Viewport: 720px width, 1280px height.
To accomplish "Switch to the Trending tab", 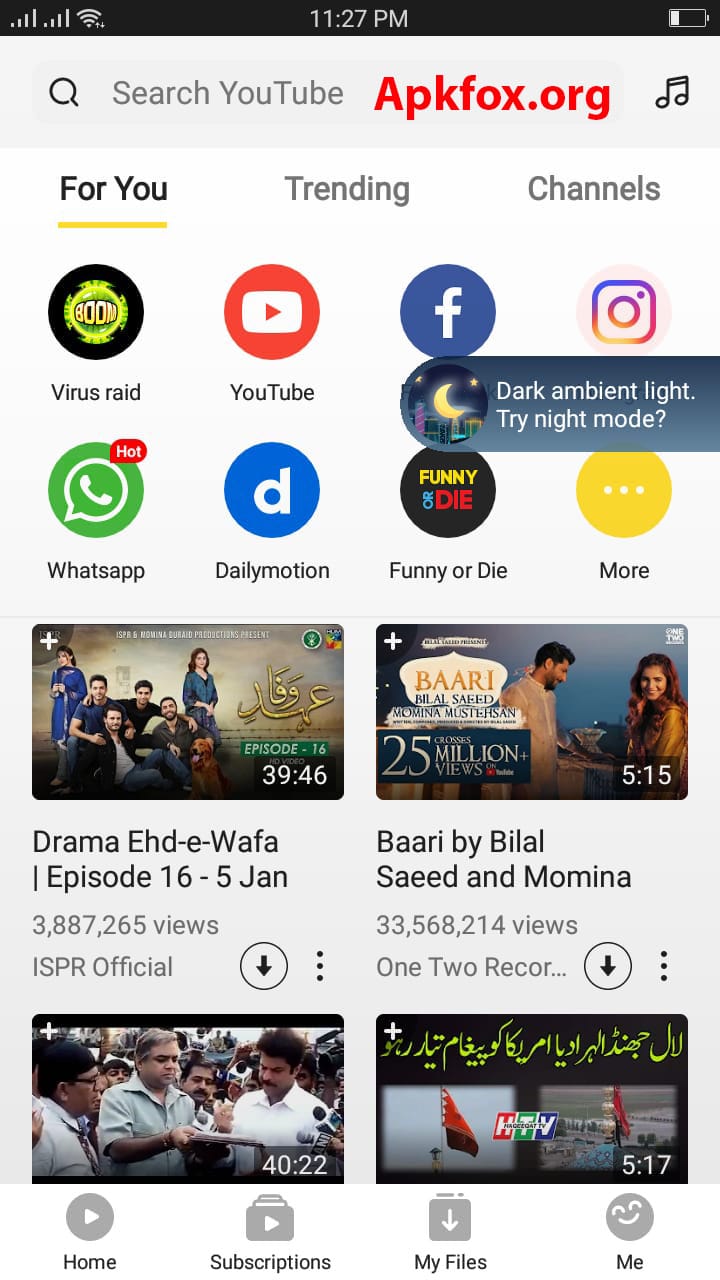I will 347,189.
